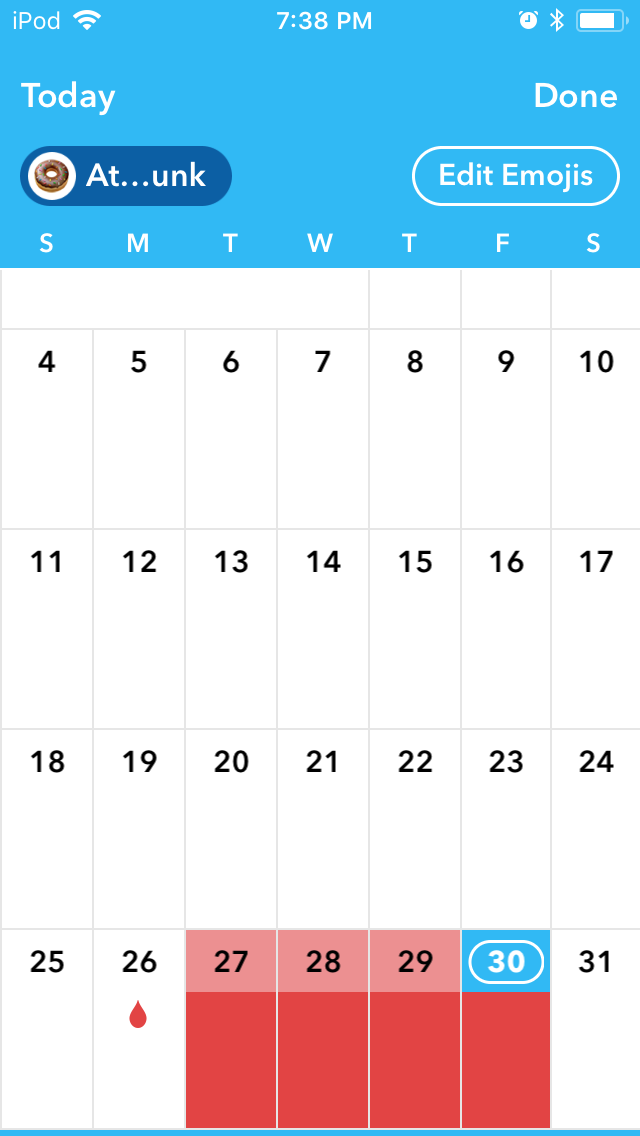Select day 8 on the calendar
640x1136 pixels.
pos(415,429)
